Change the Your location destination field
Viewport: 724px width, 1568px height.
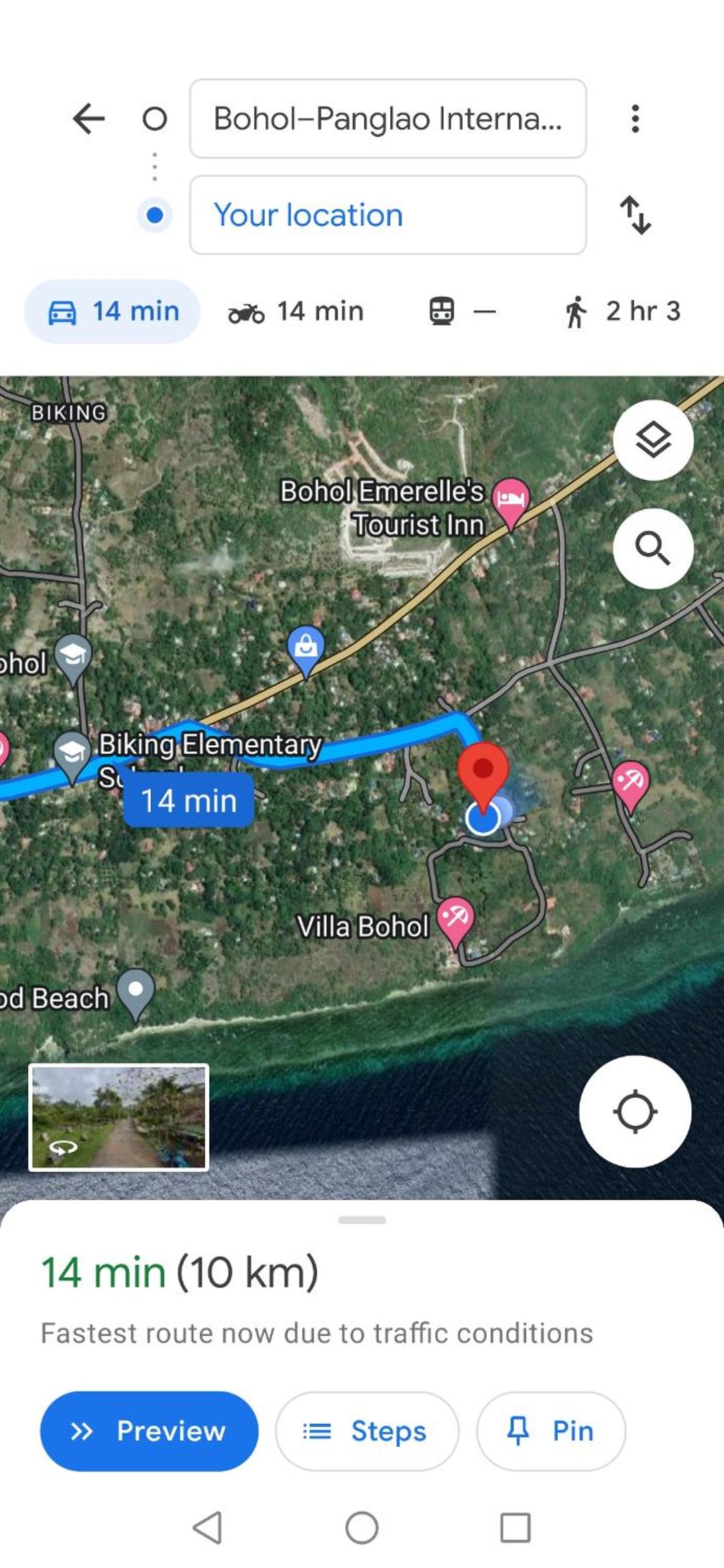pos(388,215)
